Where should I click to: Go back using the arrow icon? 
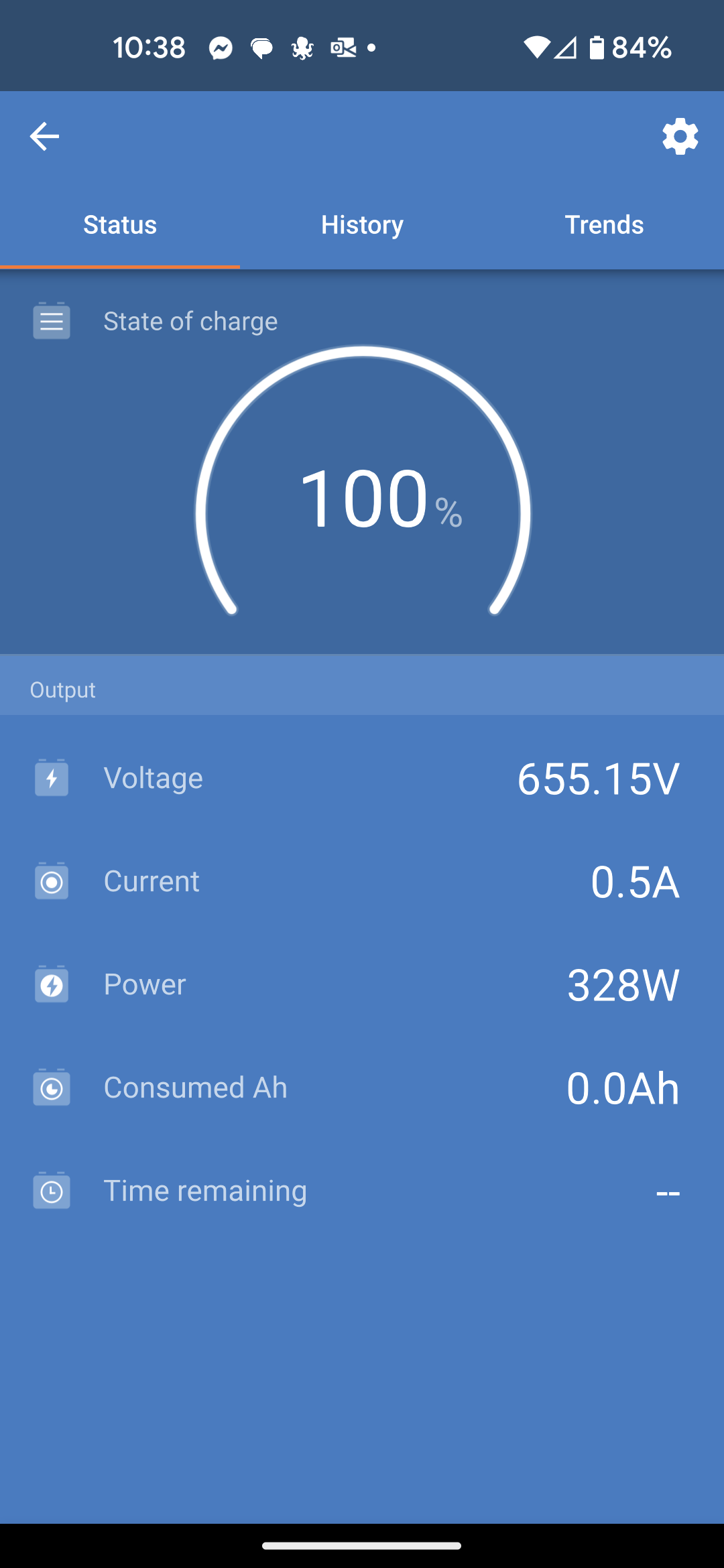pyautogui.click(x=44, y=137)
